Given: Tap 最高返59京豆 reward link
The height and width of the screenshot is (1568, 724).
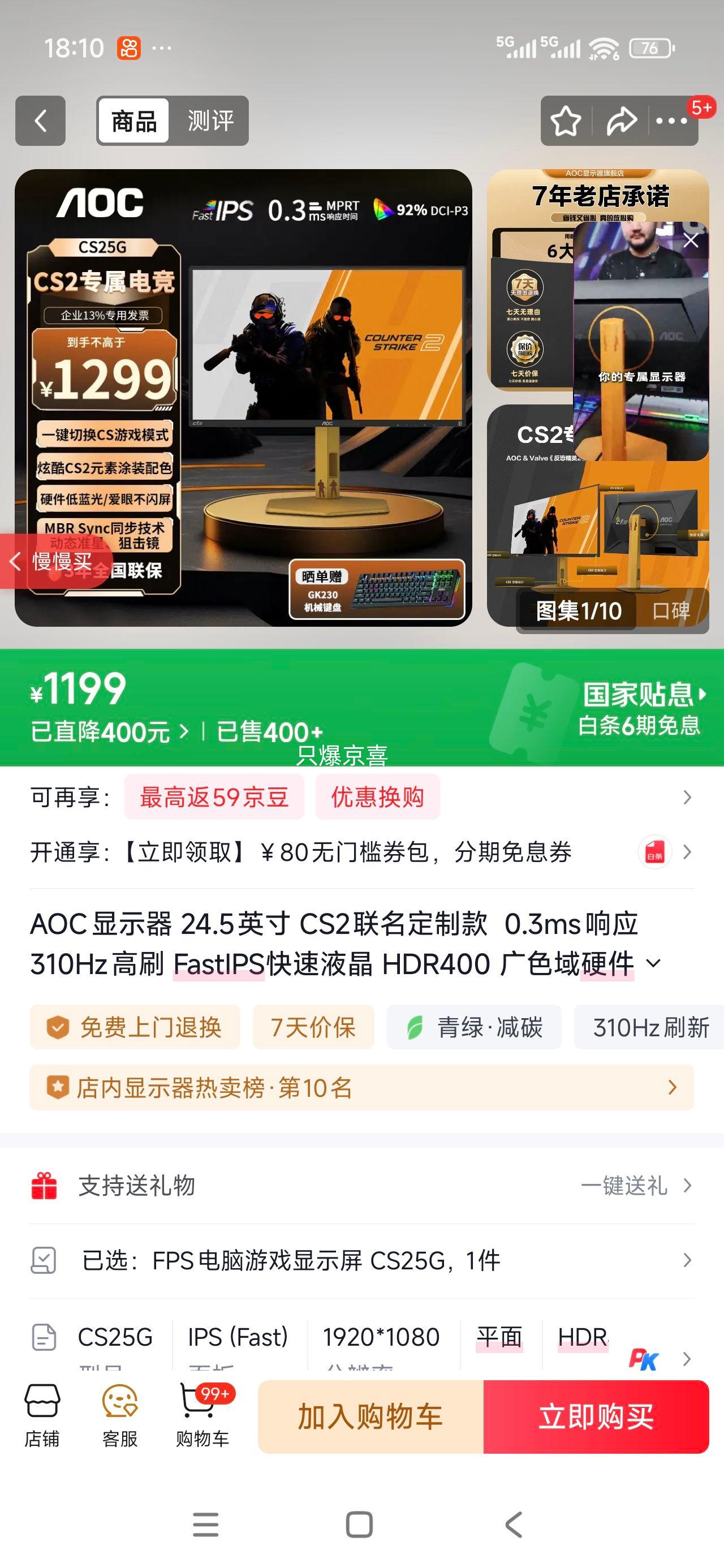Looking at the screenshot, I should pos(214,798).
